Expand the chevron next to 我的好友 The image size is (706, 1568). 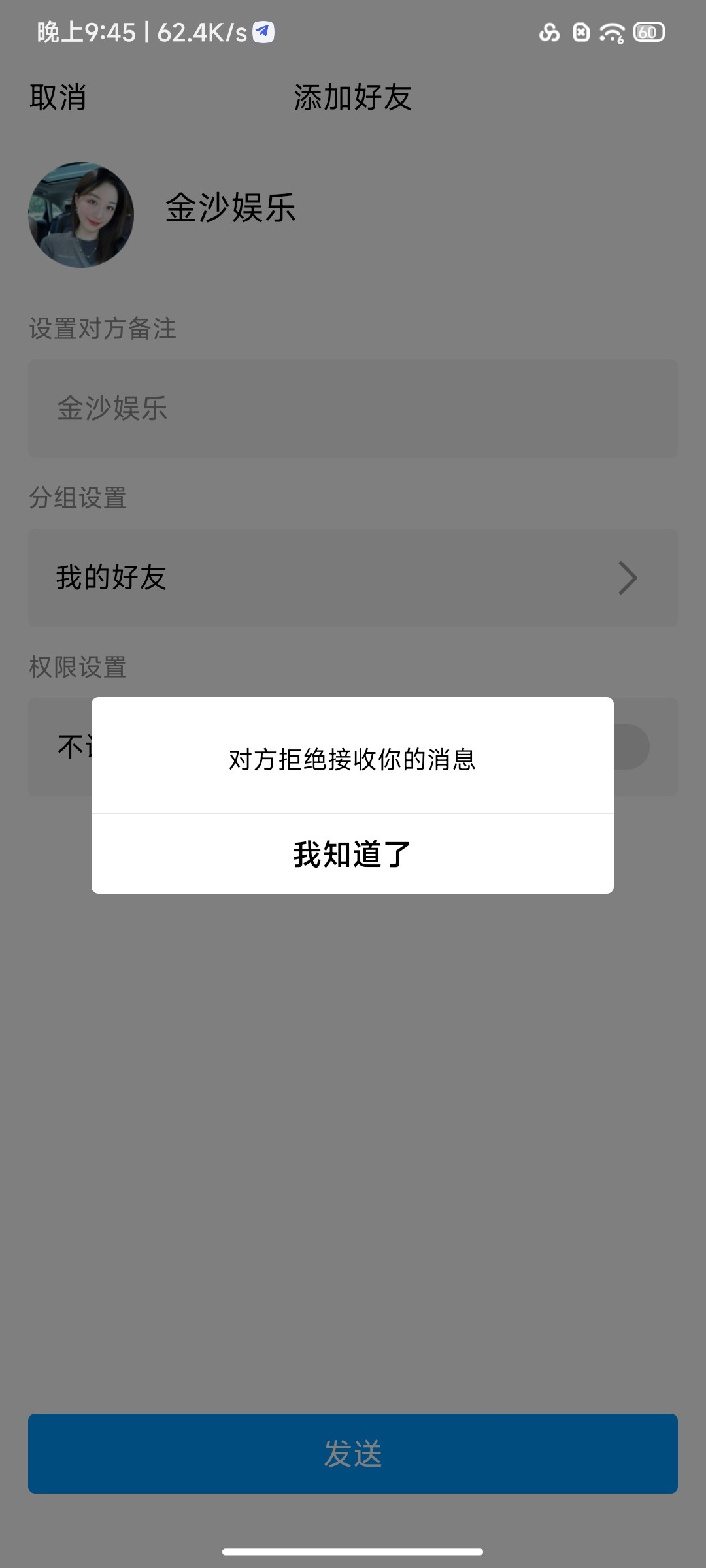coord(628,577)
